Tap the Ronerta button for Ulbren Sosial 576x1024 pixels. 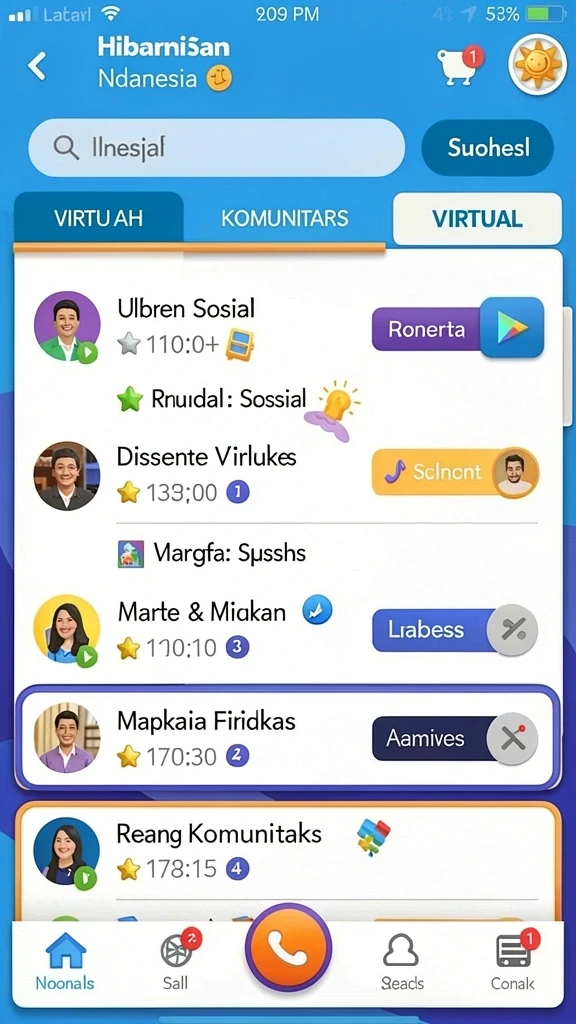(458, 328)
